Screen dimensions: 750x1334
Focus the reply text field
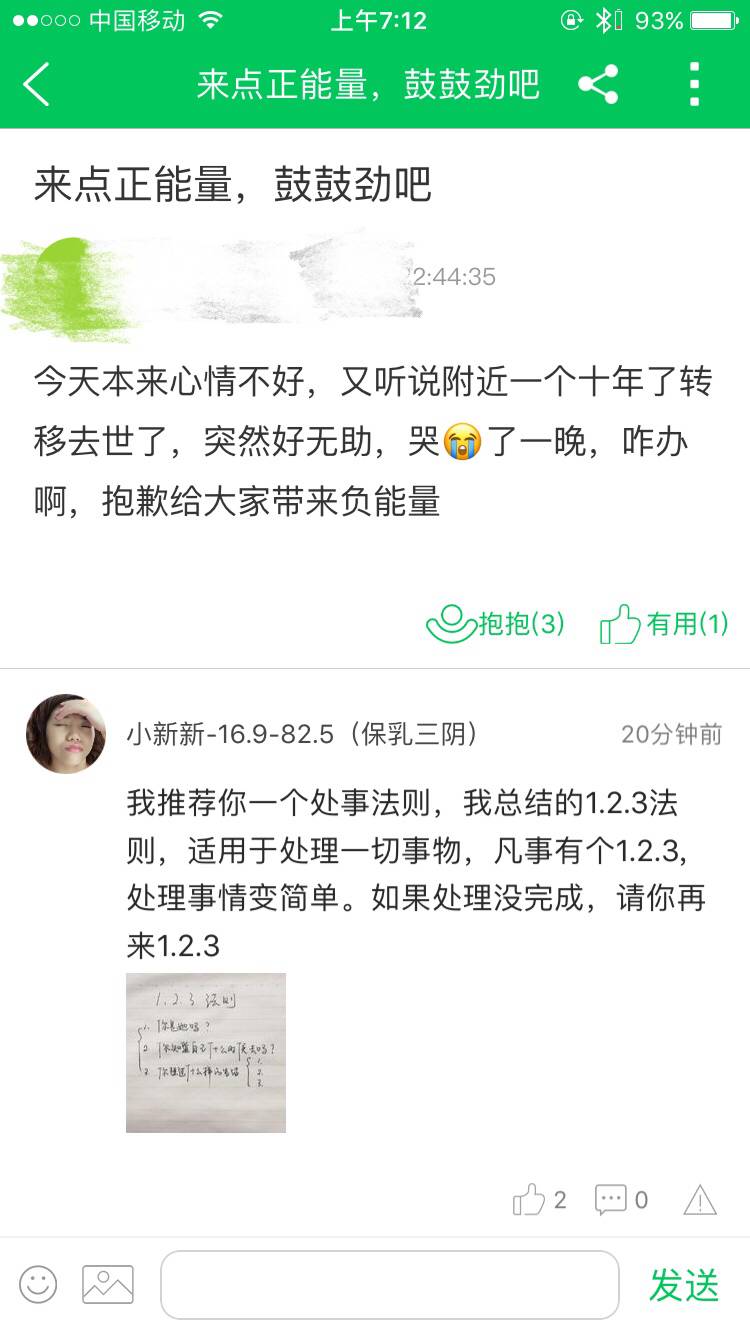tap(389, 1285)
